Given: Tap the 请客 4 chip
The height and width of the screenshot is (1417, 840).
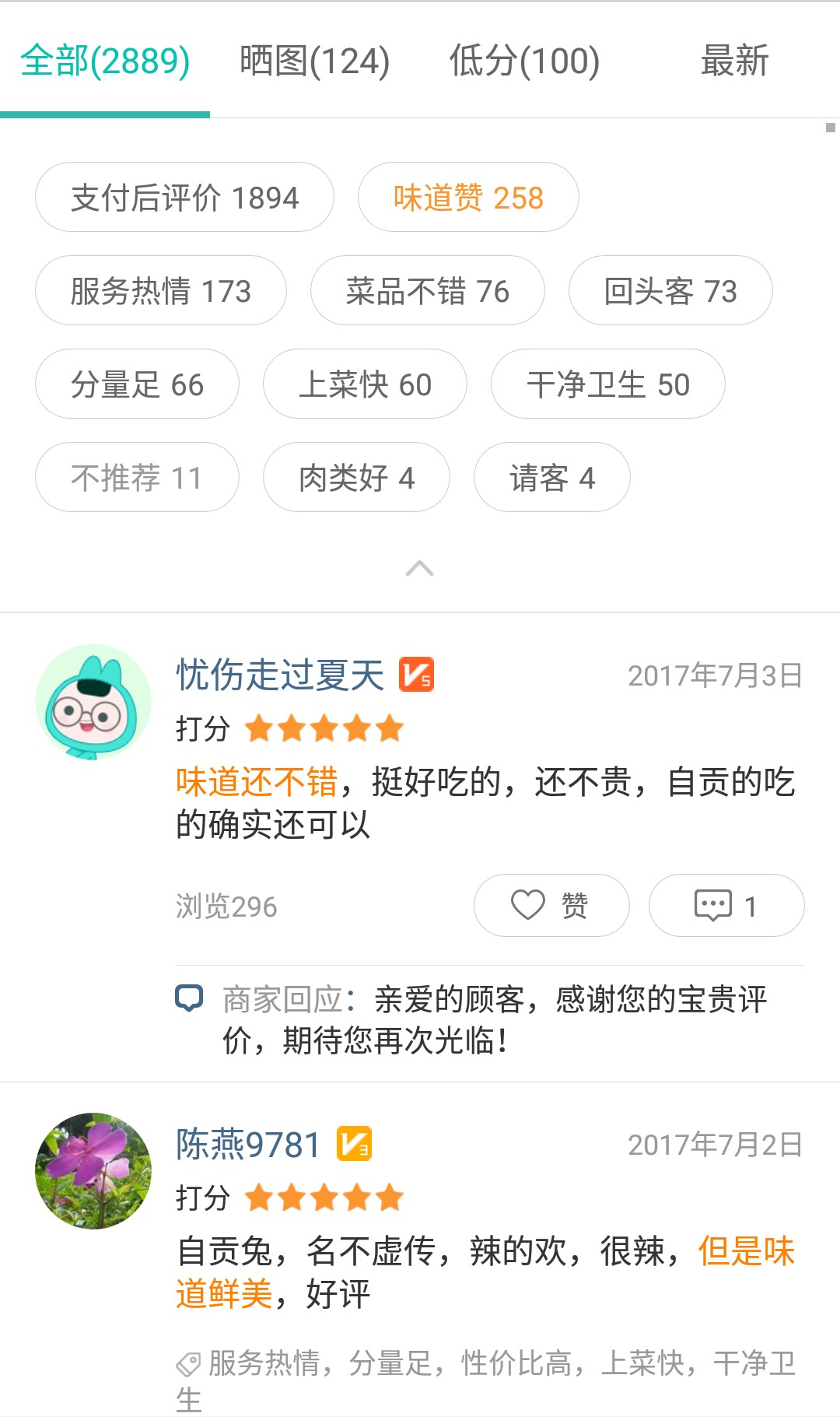Looking at the screenshot, I should (x=551, y=478).
